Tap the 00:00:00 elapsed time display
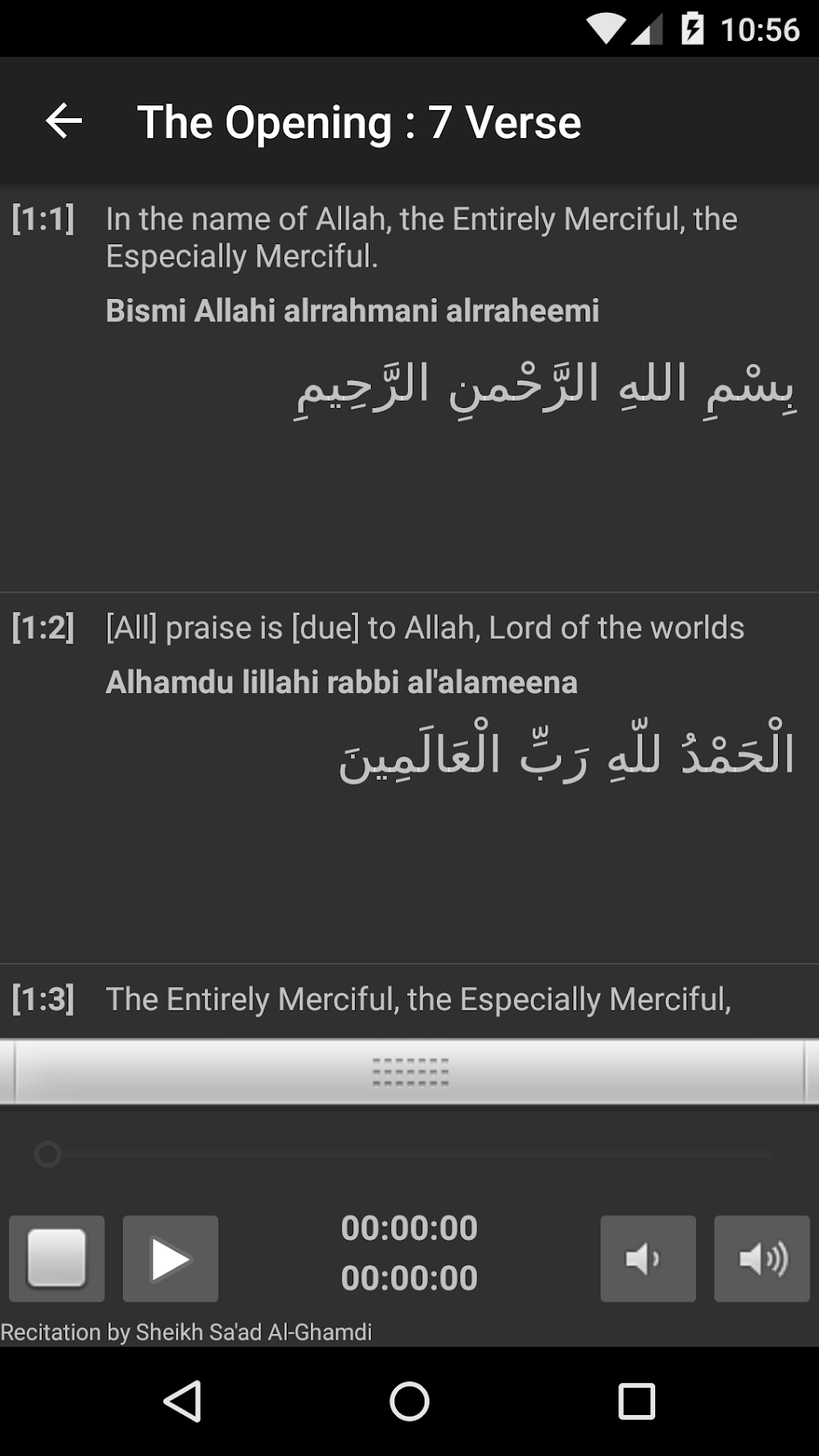Screen dimensions: 819x1456 [x=409, y=1226]
